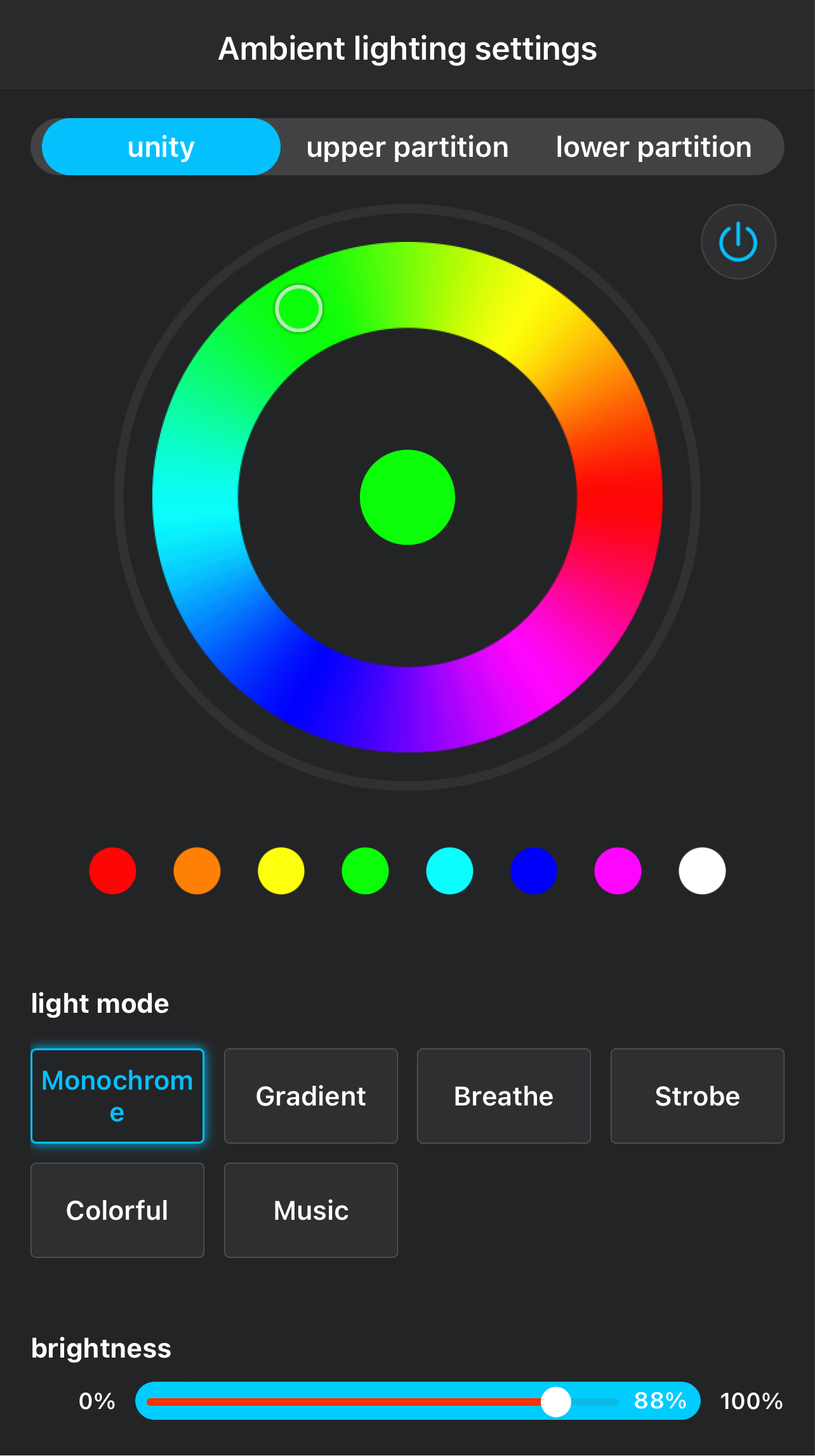Pick the green preset color
The width and height of the screenshot is (815, 1456).
pos(365,871)
